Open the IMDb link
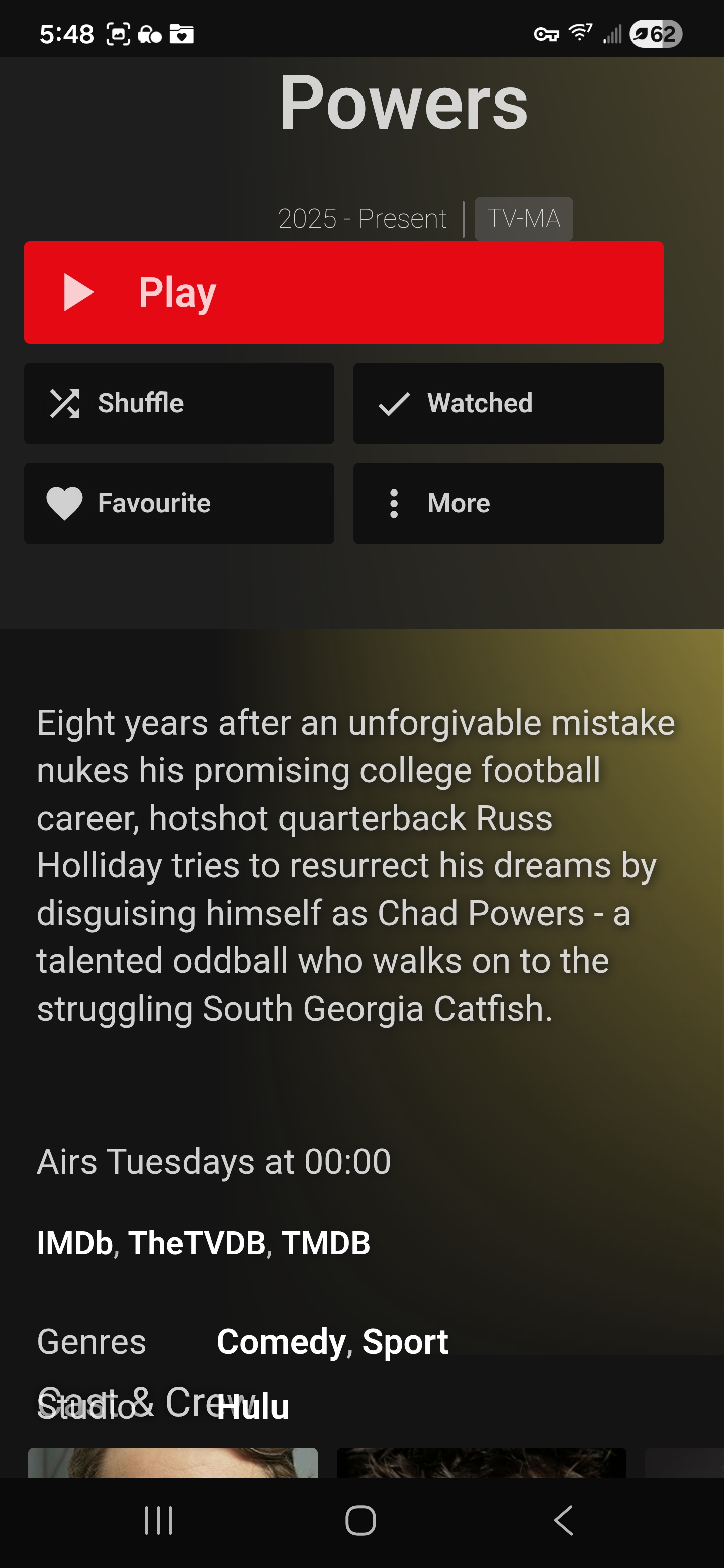 (74, 1243)
